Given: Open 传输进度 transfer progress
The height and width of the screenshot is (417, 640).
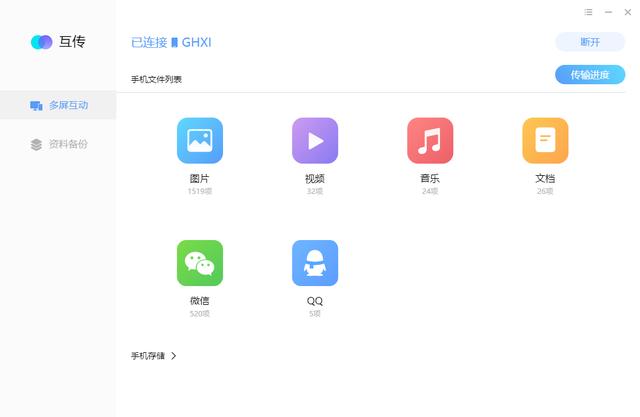Looking at the screenshot, I should tap(590, 75).
